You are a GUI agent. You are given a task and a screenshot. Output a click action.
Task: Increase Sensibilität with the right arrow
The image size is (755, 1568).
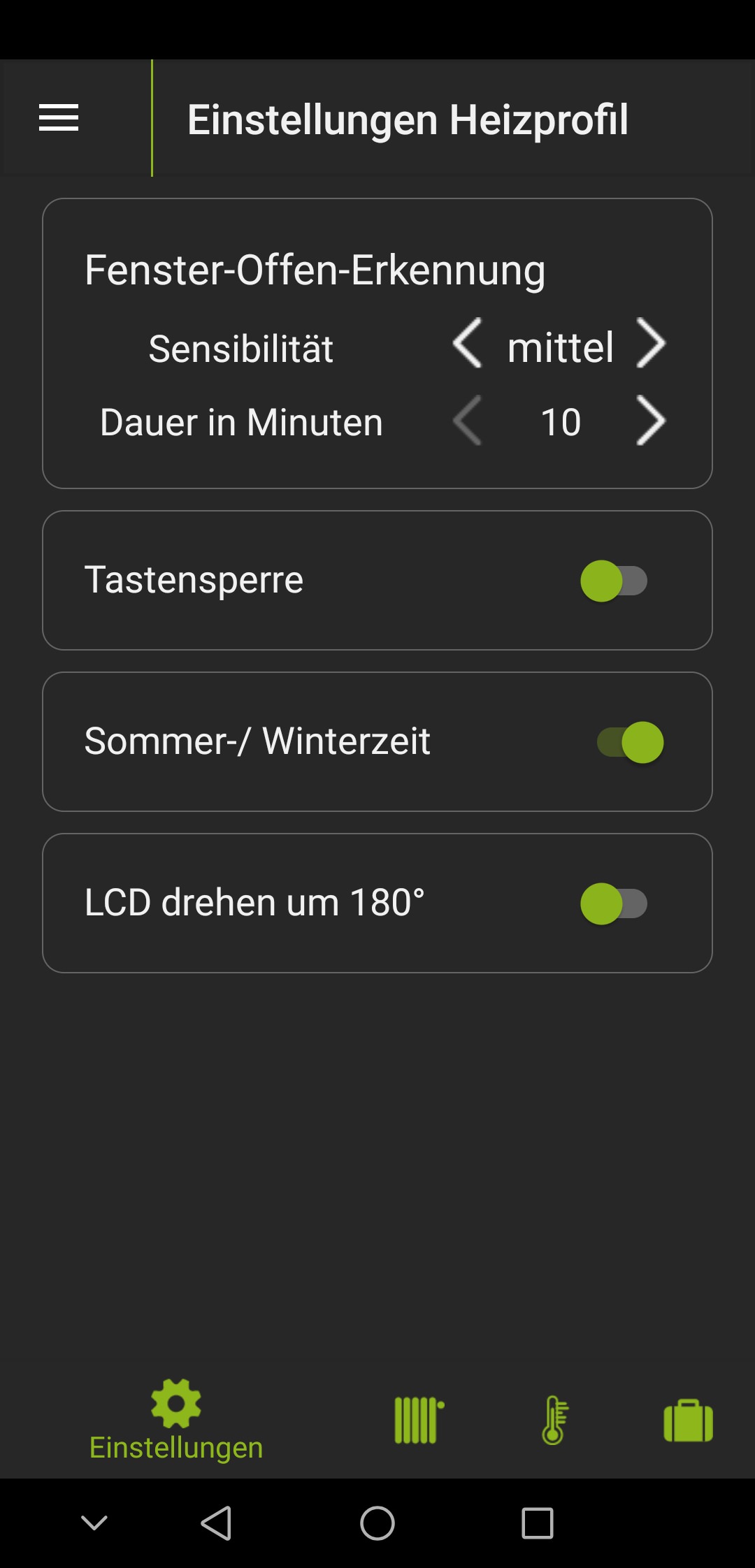(x=651, y=343)
